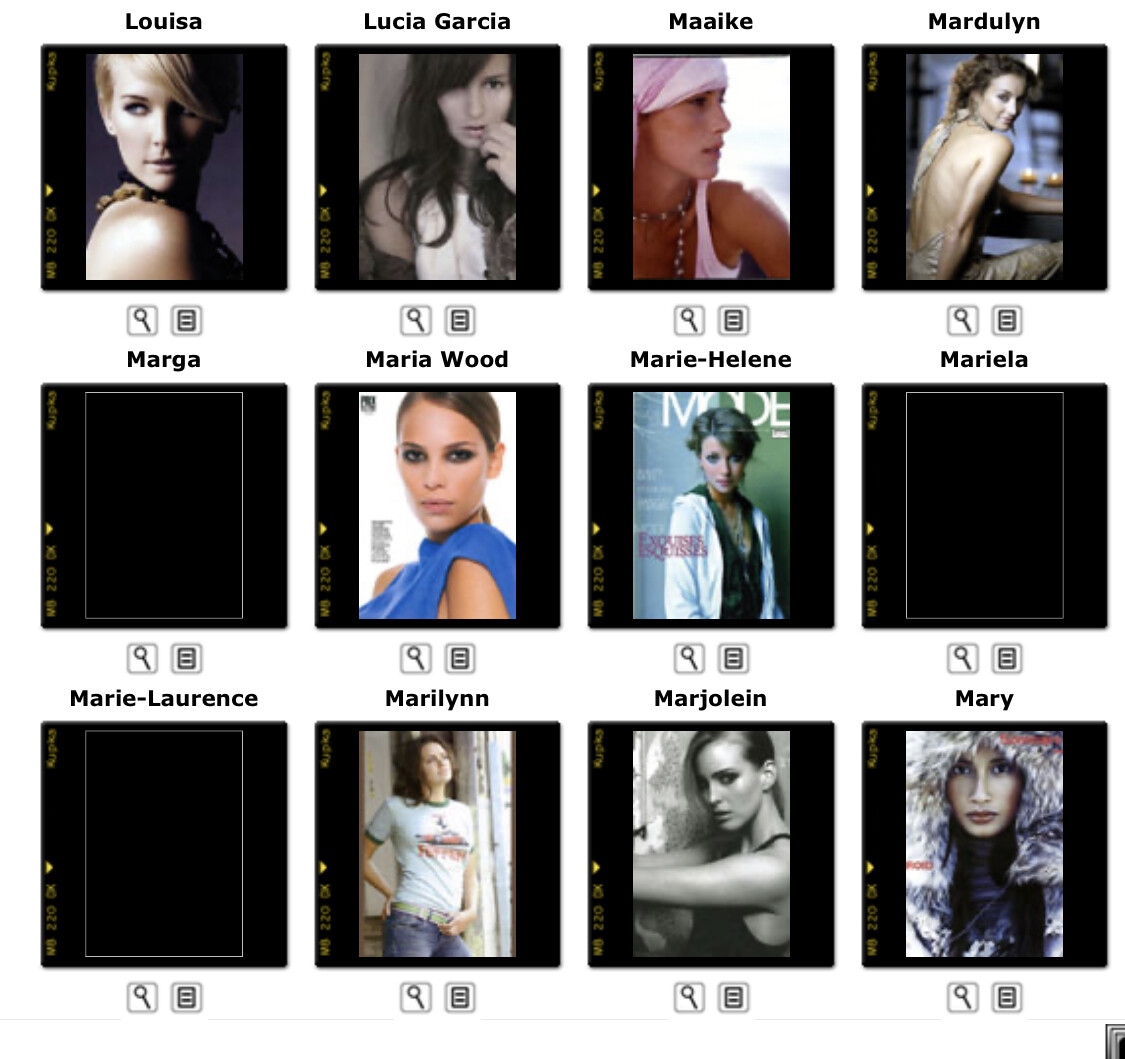The width and height of the screenshot is (1125, 1059).
Task: View Maaike's photo tile
Action: pos(711,167)
